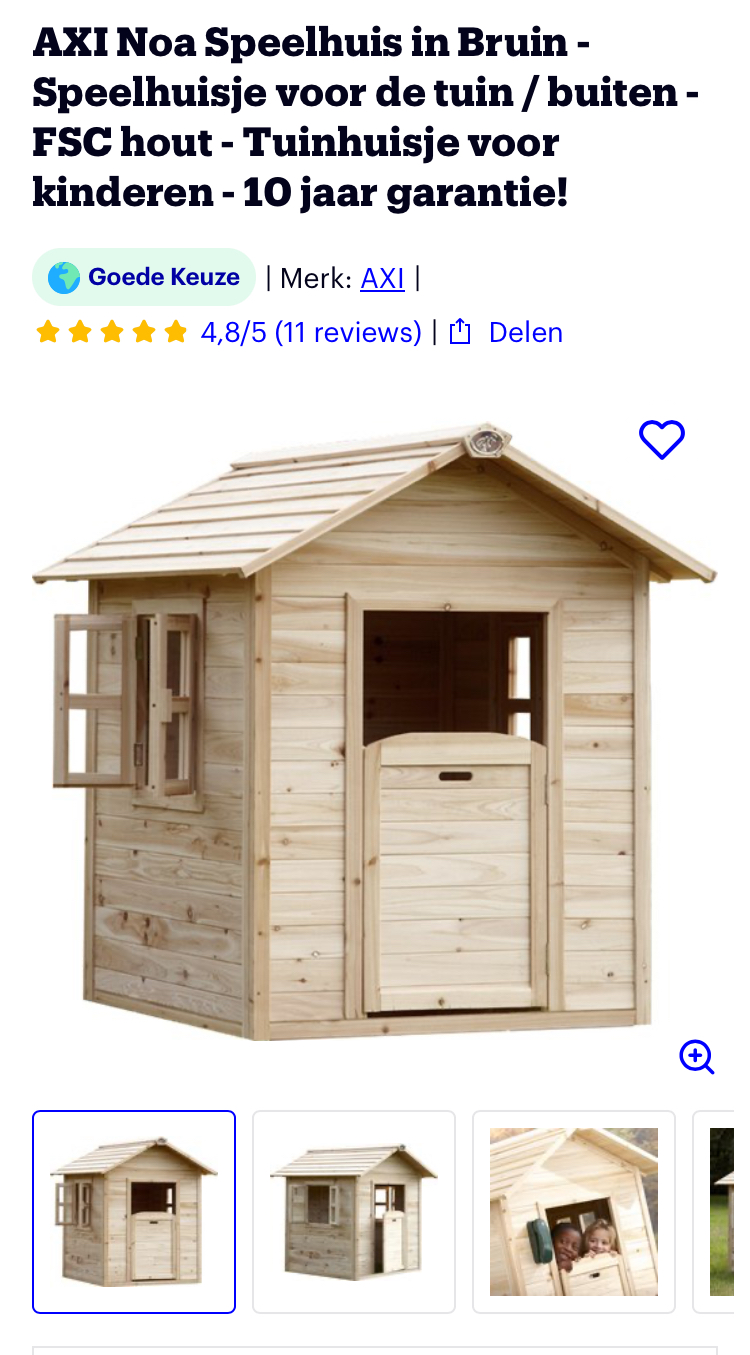Share this product via Delen
Image resolution: width=750 pixels, height=1355 pixels.
pyautogui.click(x=506, y=332)
